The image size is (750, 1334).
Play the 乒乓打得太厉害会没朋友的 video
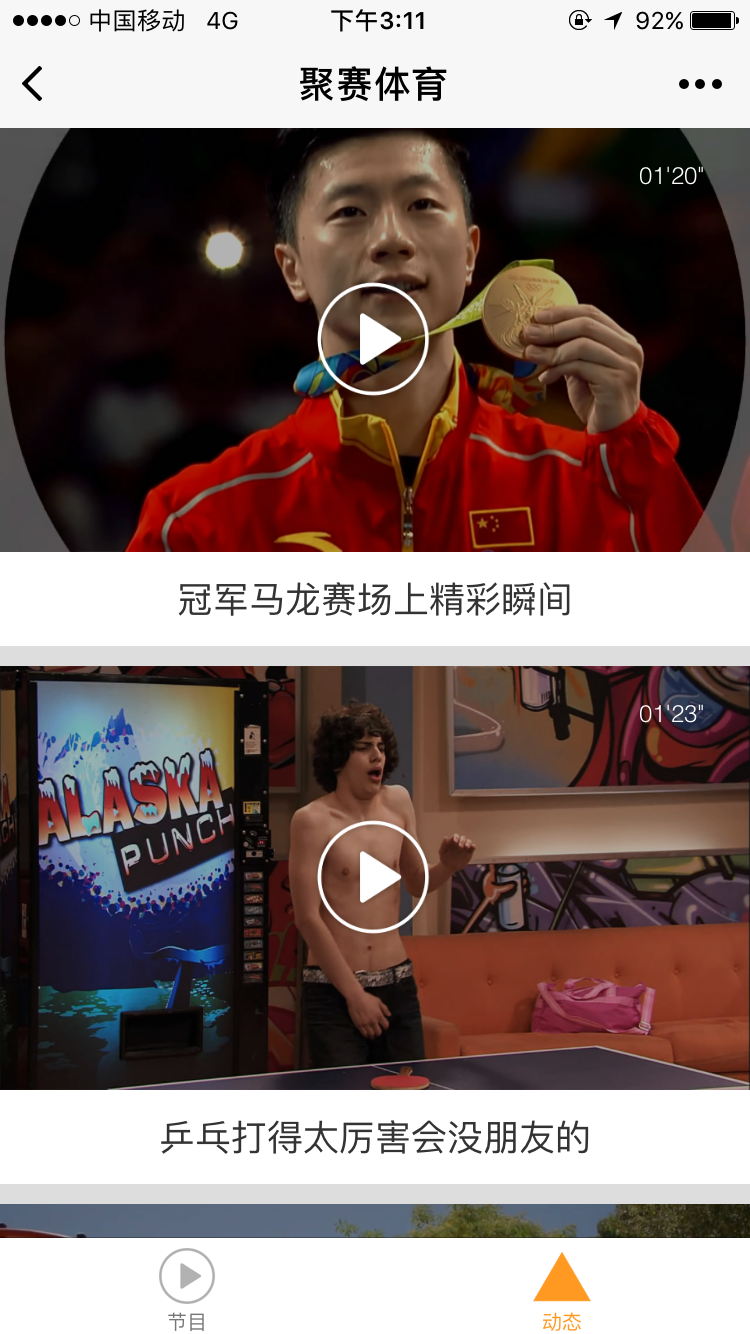[x=373, y=877]
